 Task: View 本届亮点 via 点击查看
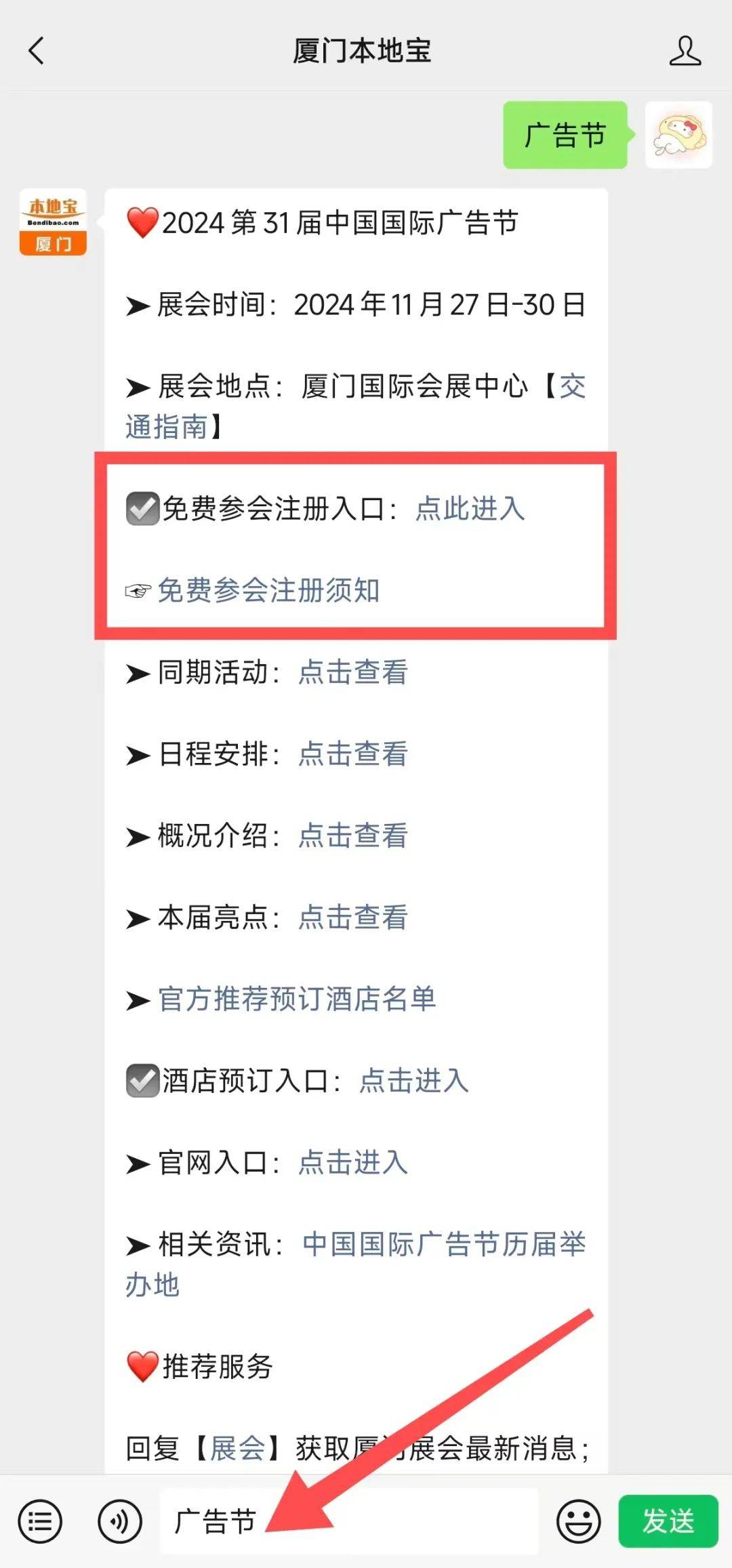coord(353,918)
